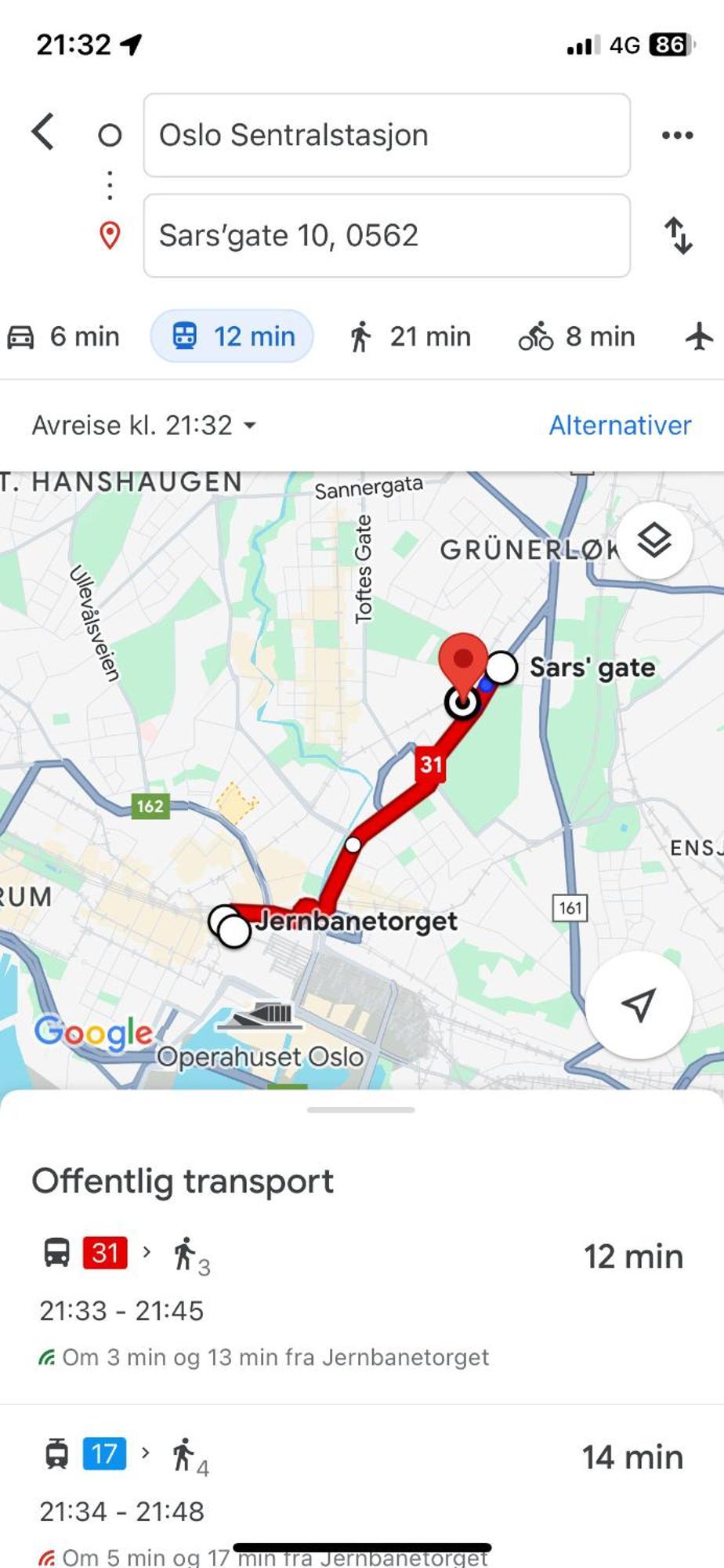Viewport: 724px width, 1568px height.
Task: Open the tram 17 route, 14 min
Action: pyautogui.click(x=361, y=1482)
